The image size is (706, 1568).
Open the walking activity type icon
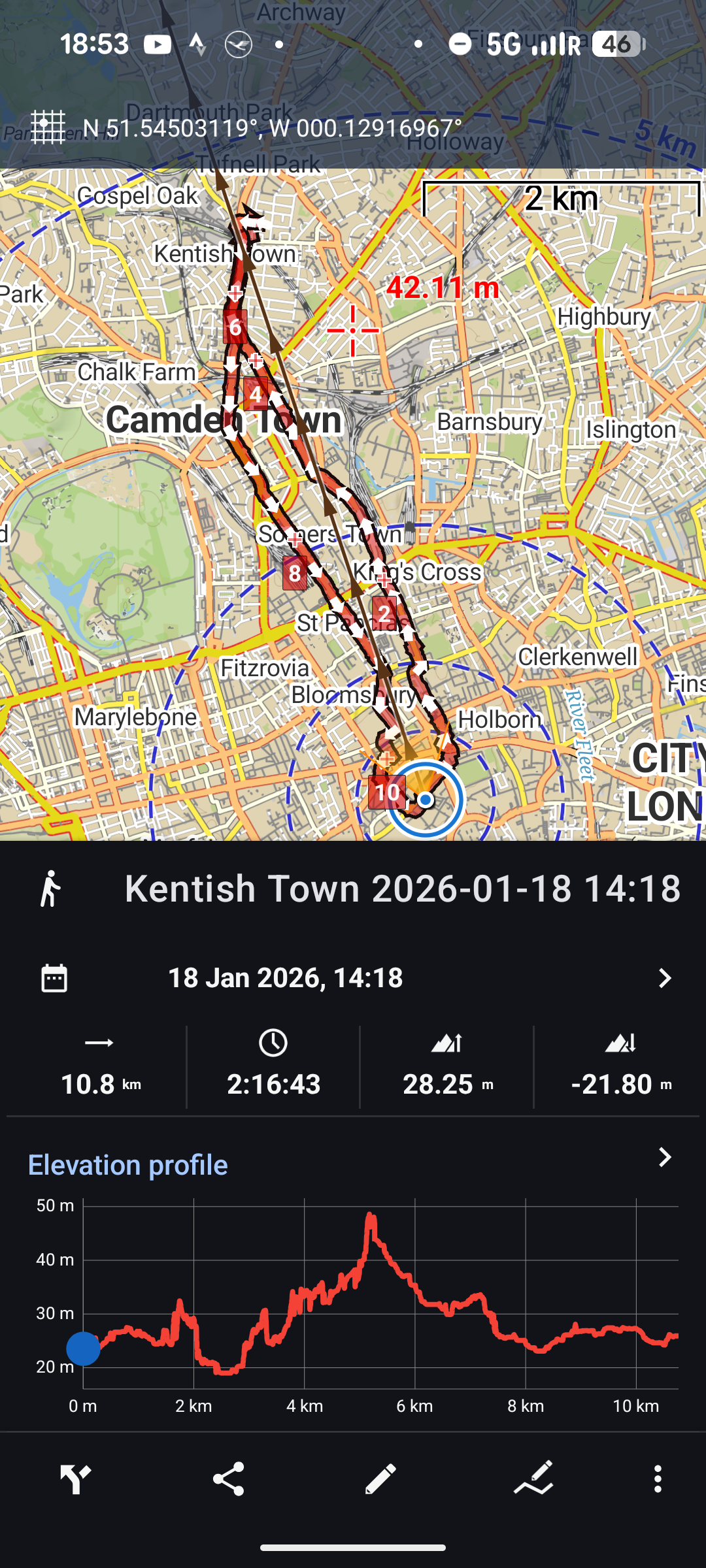click(x=50, y=889)
